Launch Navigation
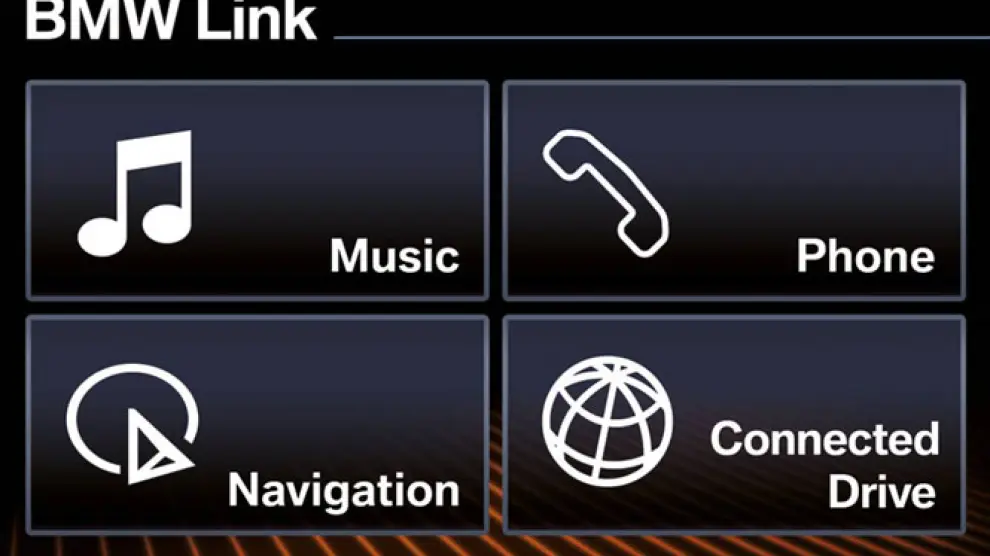The image size is (990, 556). 257,425
